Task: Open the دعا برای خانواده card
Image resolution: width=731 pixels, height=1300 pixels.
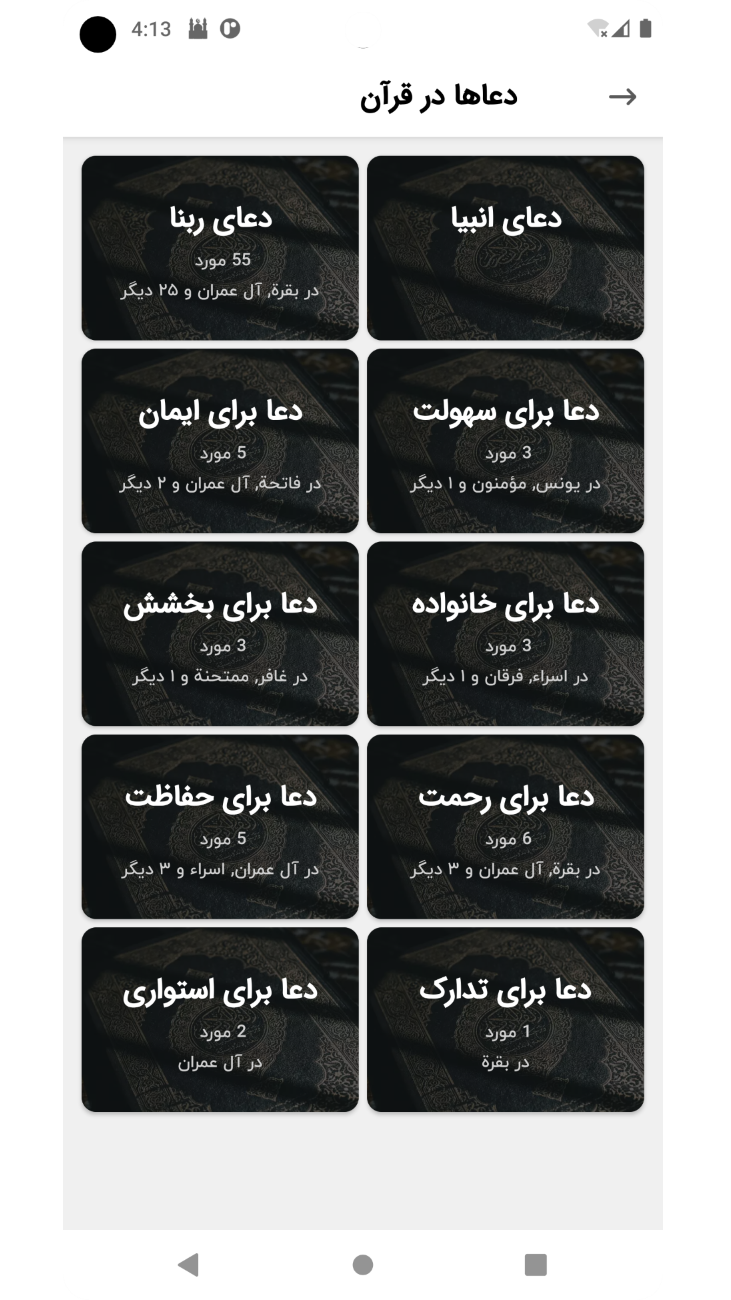Action: [x=505, y=634]
